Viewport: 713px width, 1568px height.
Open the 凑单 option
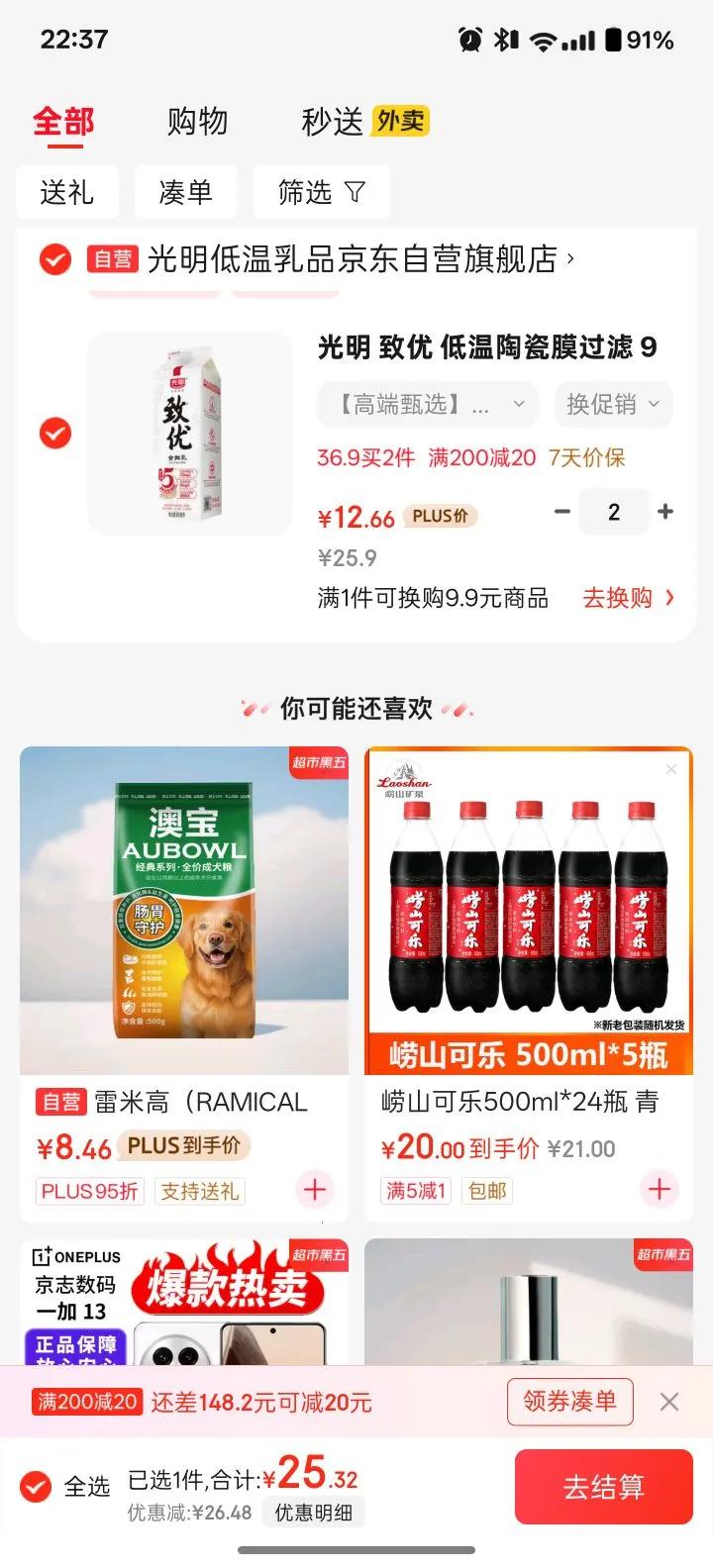[x=186, y=192]
